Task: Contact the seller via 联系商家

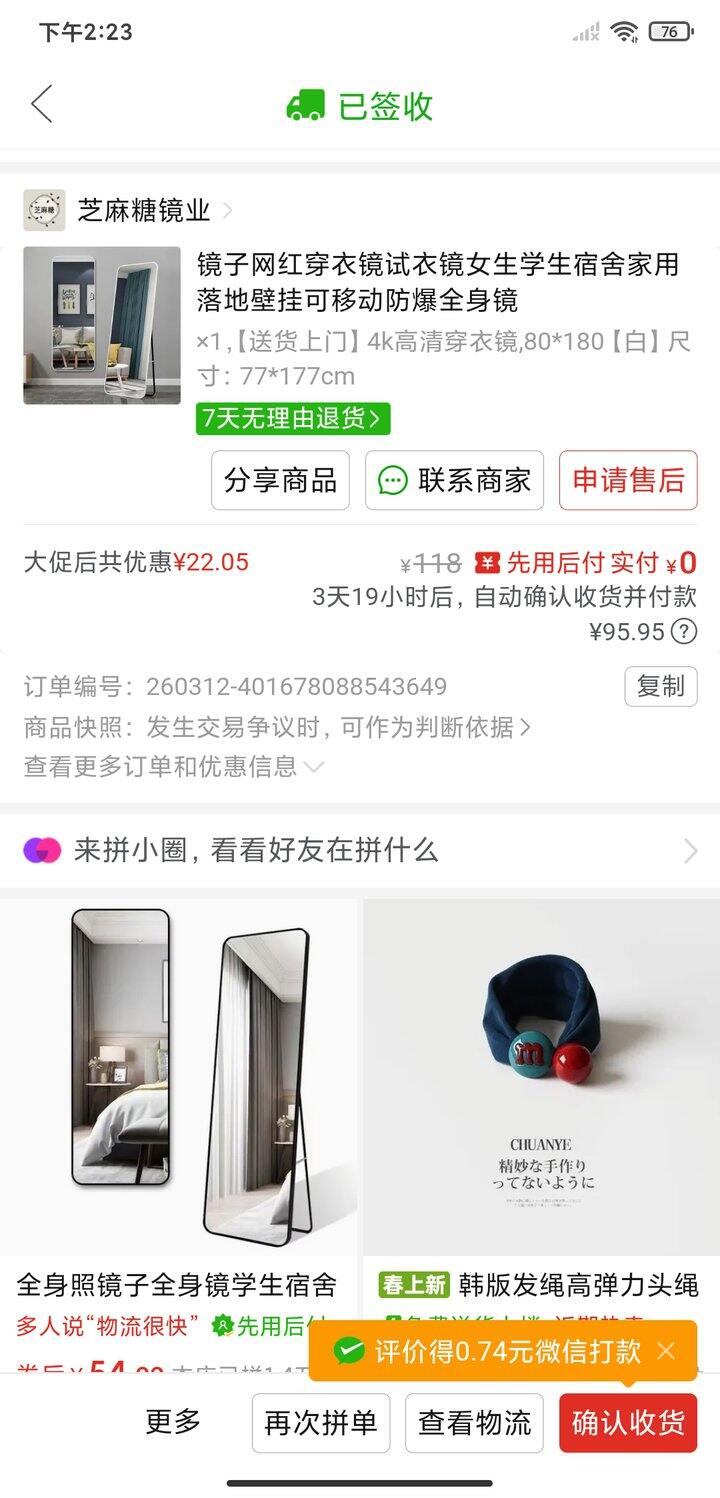Action: [x=454, y=481]
